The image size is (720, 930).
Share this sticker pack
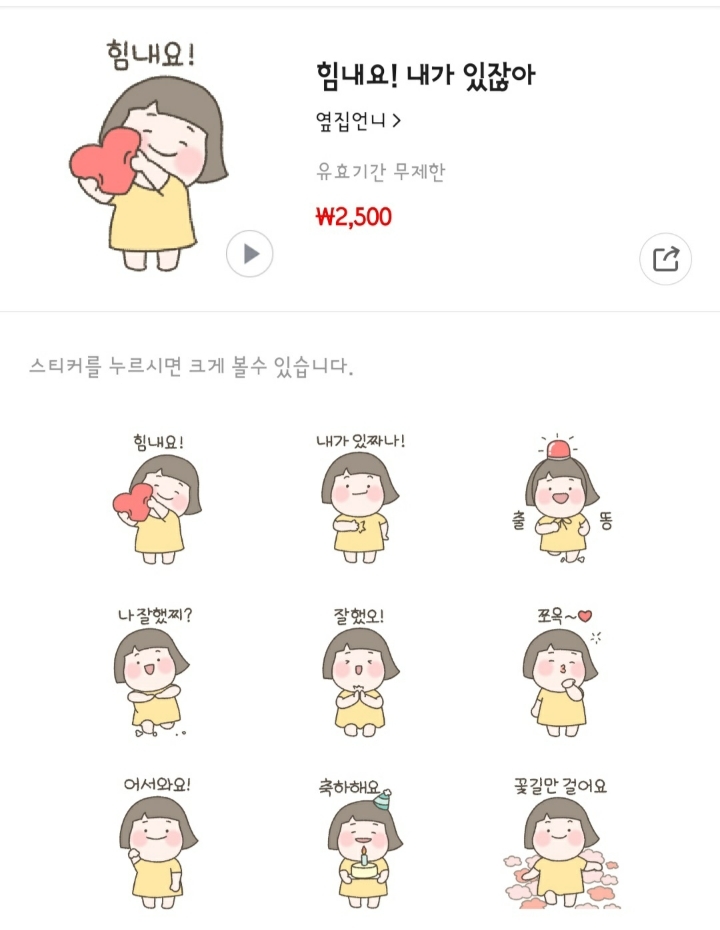coord(665,259)
